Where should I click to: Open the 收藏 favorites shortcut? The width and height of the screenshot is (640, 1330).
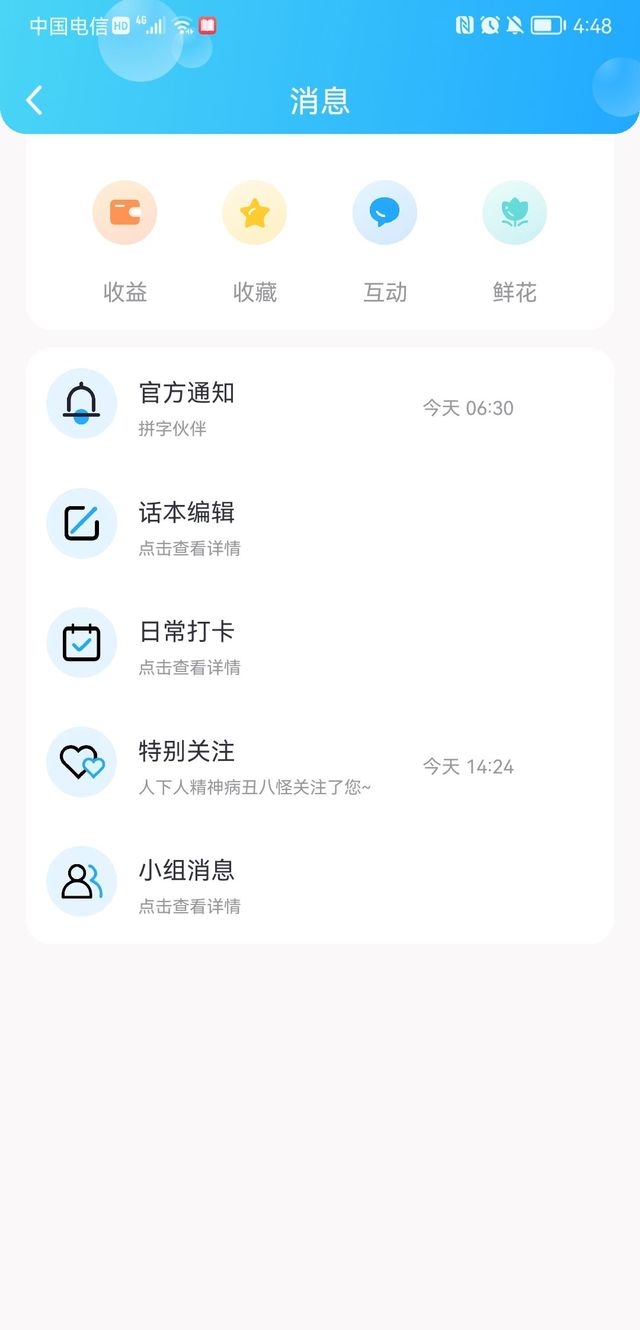click(255, 242)
